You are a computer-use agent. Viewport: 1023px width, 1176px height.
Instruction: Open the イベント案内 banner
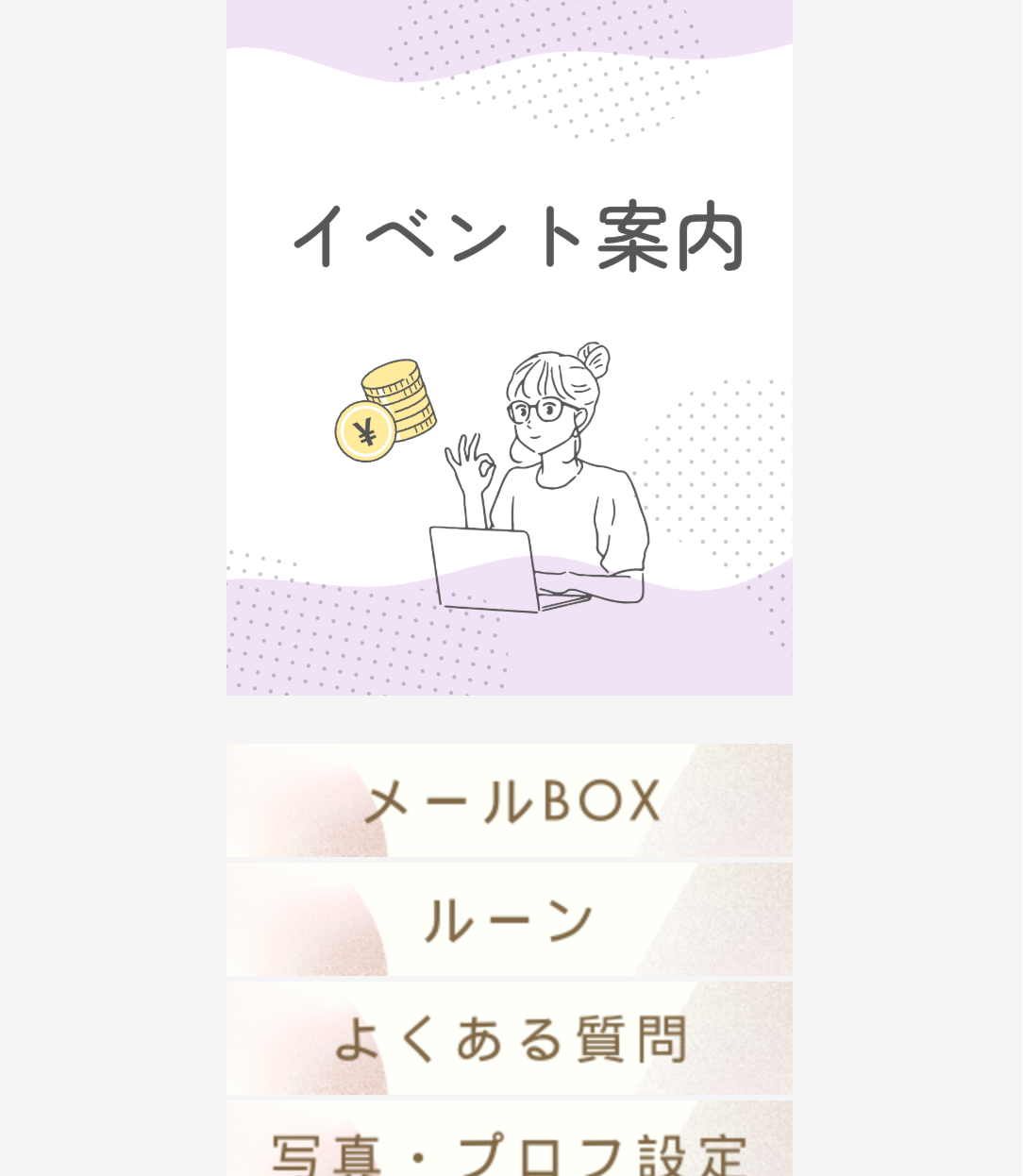510,347
